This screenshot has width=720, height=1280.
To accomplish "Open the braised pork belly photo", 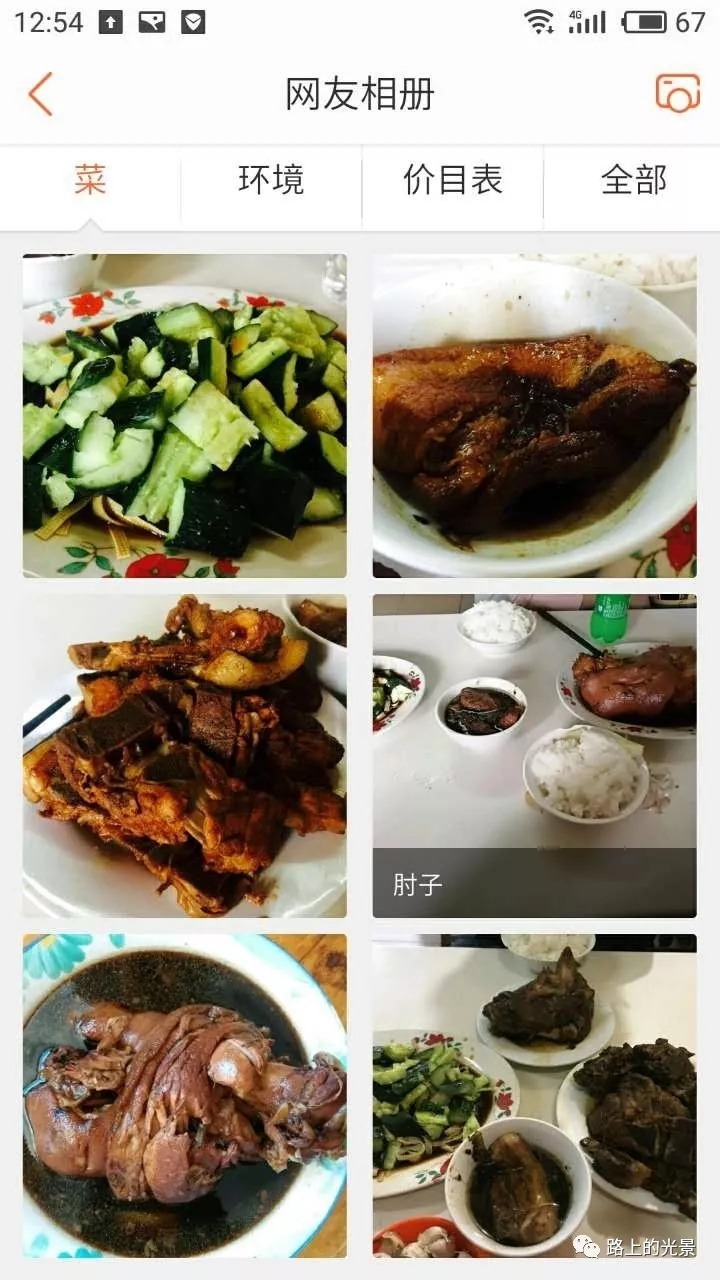I will tap(534, 416).
